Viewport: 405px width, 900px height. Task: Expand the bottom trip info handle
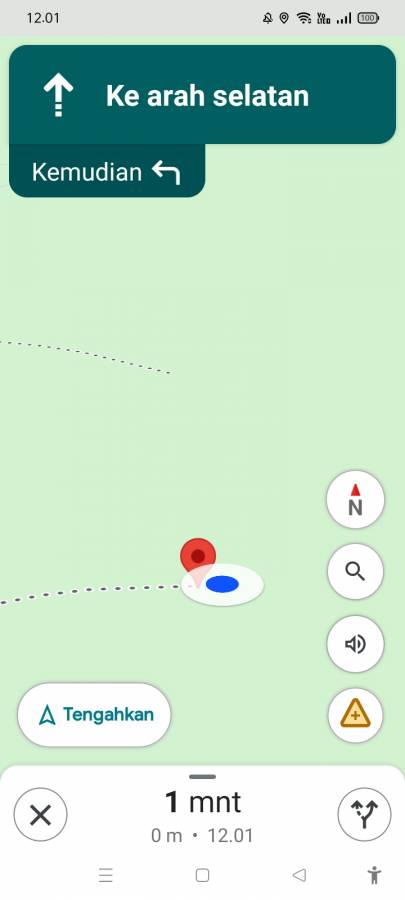(x=202, y=777)
